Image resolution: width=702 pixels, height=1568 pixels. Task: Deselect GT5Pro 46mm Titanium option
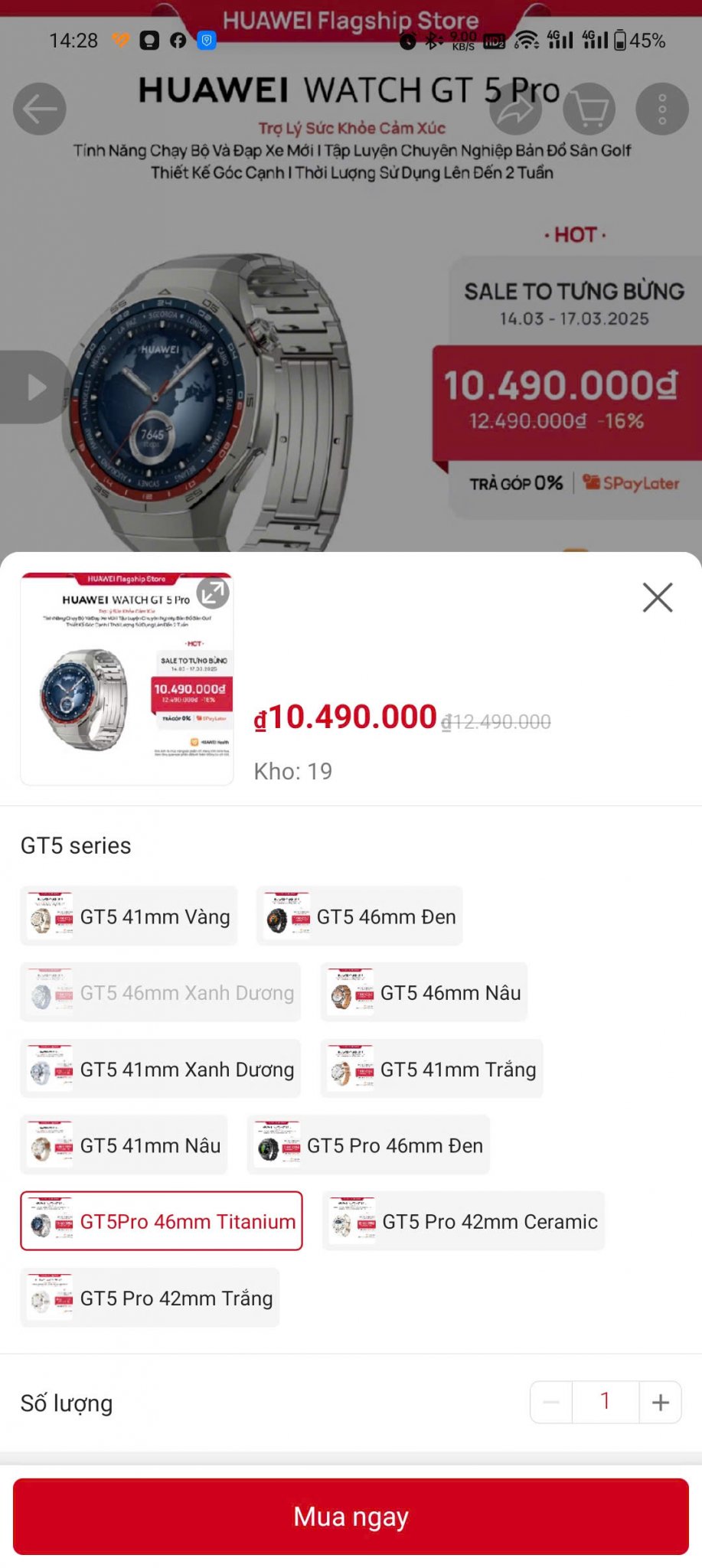[162, 1221]
